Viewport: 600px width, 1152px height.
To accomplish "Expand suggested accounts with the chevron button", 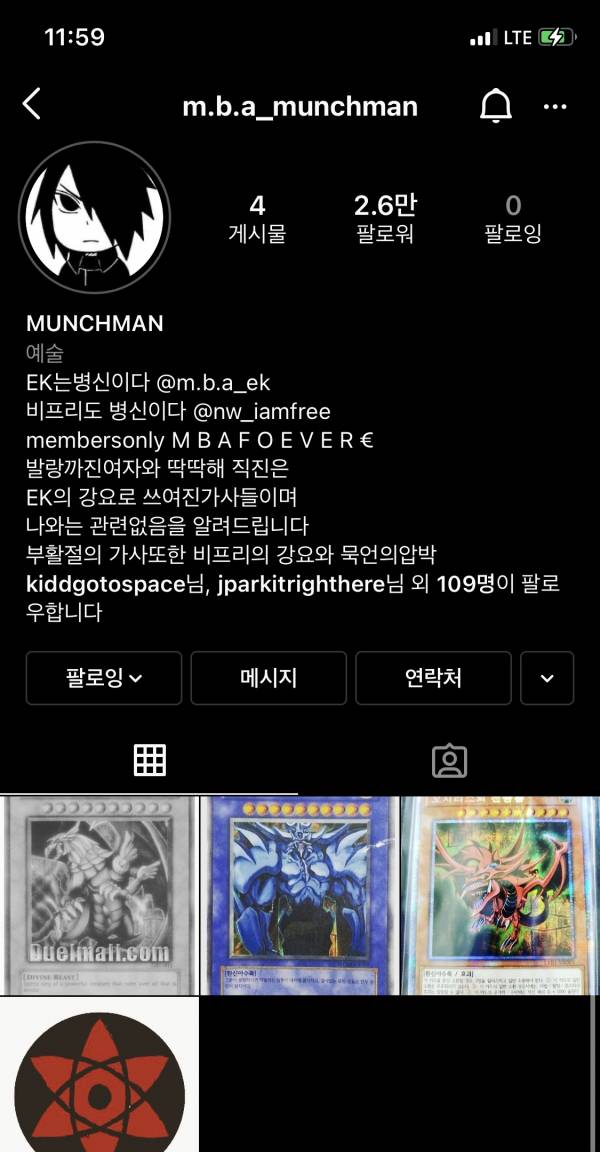I will click(547, 678).
